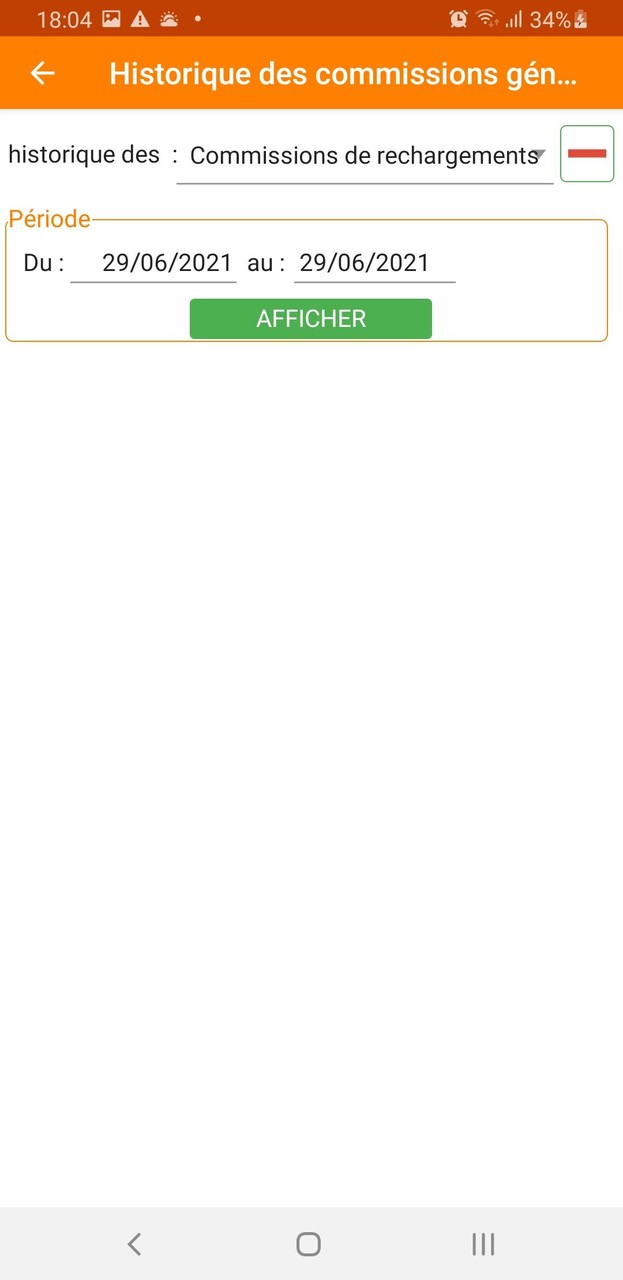Tap the green AFFICHER button

coord(311,319)
